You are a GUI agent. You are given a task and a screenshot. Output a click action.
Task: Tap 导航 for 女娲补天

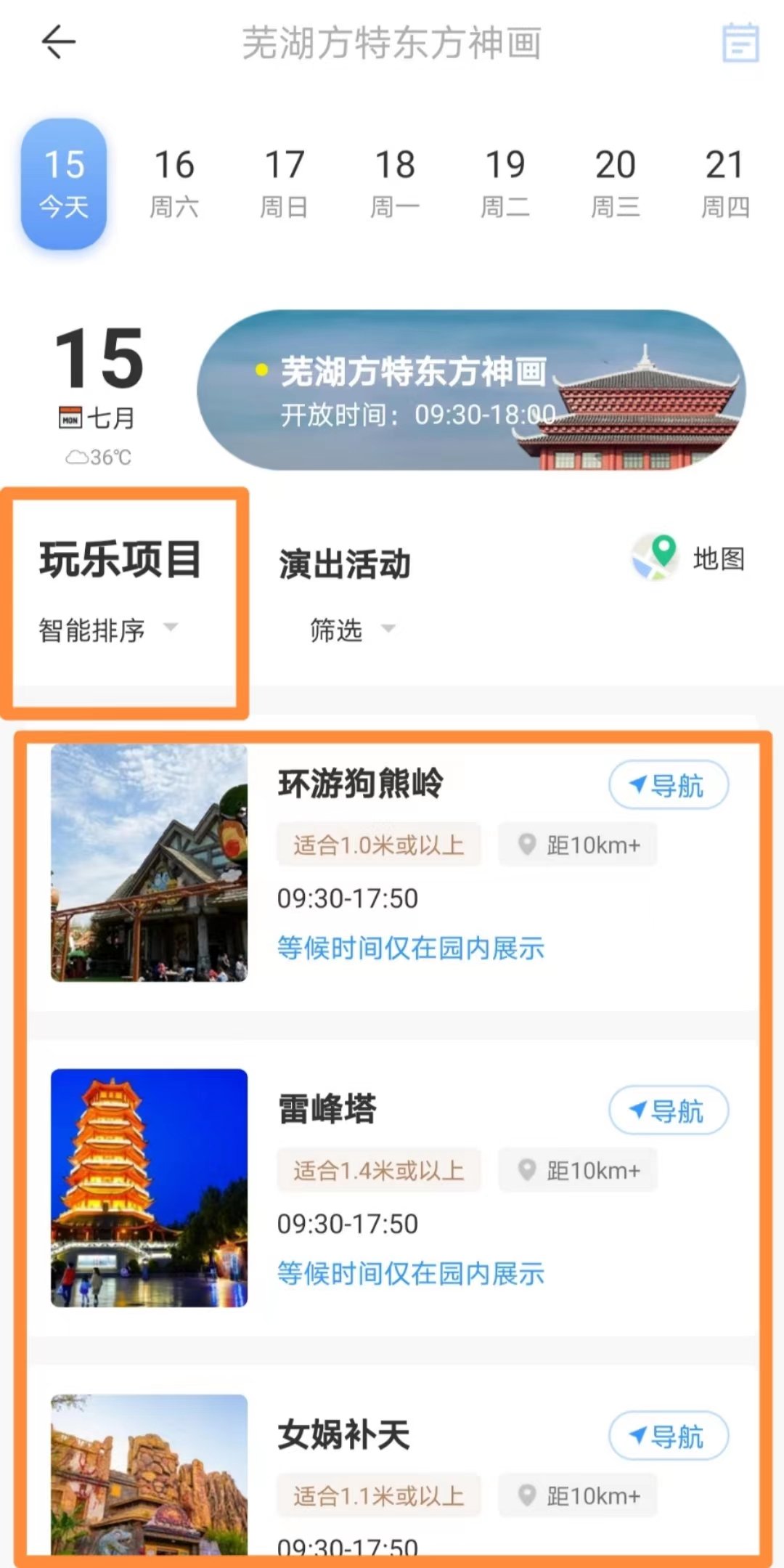point(668,1436)
